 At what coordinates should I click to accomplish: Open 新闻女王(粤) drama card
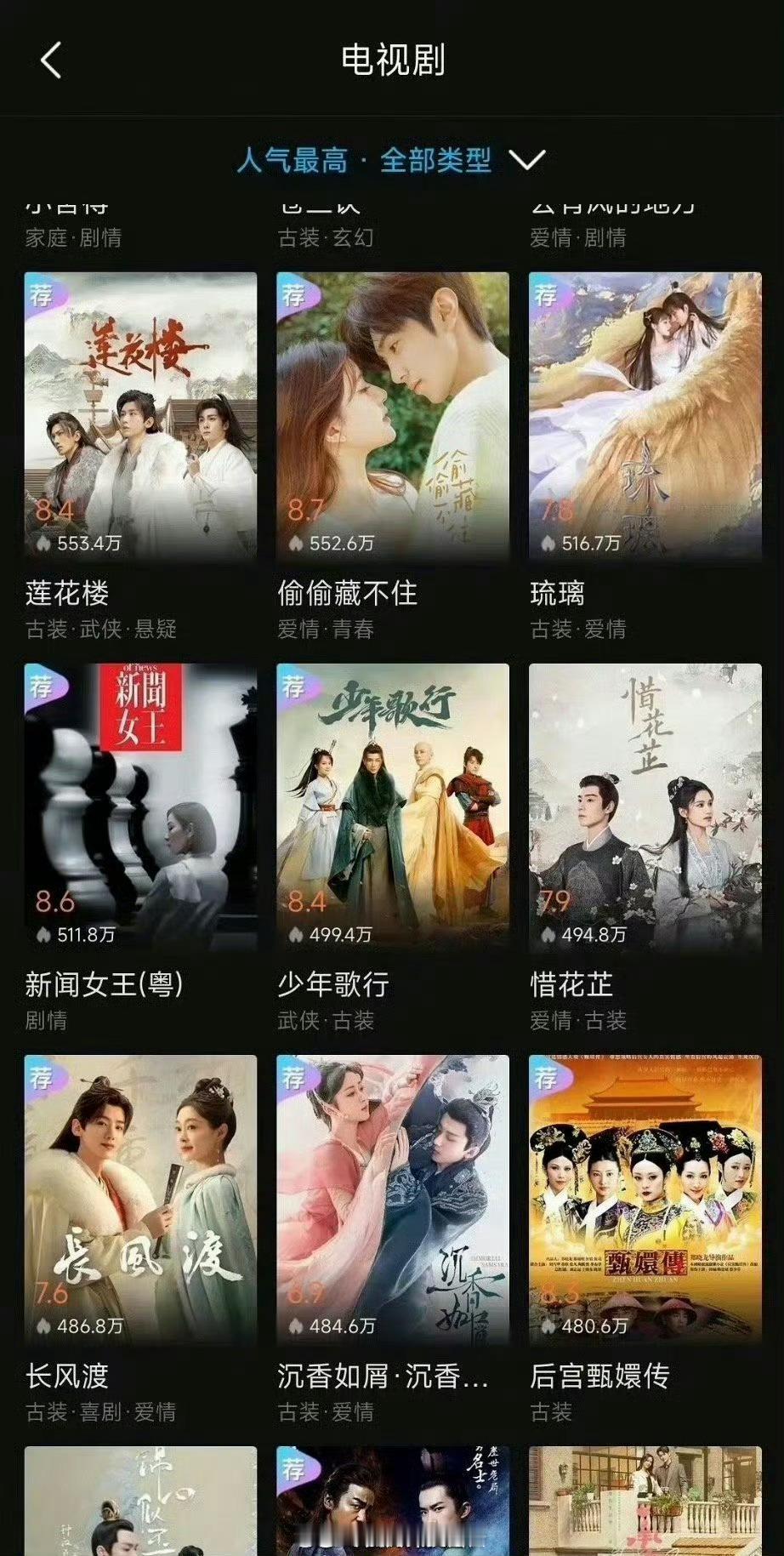coord(140,807)
